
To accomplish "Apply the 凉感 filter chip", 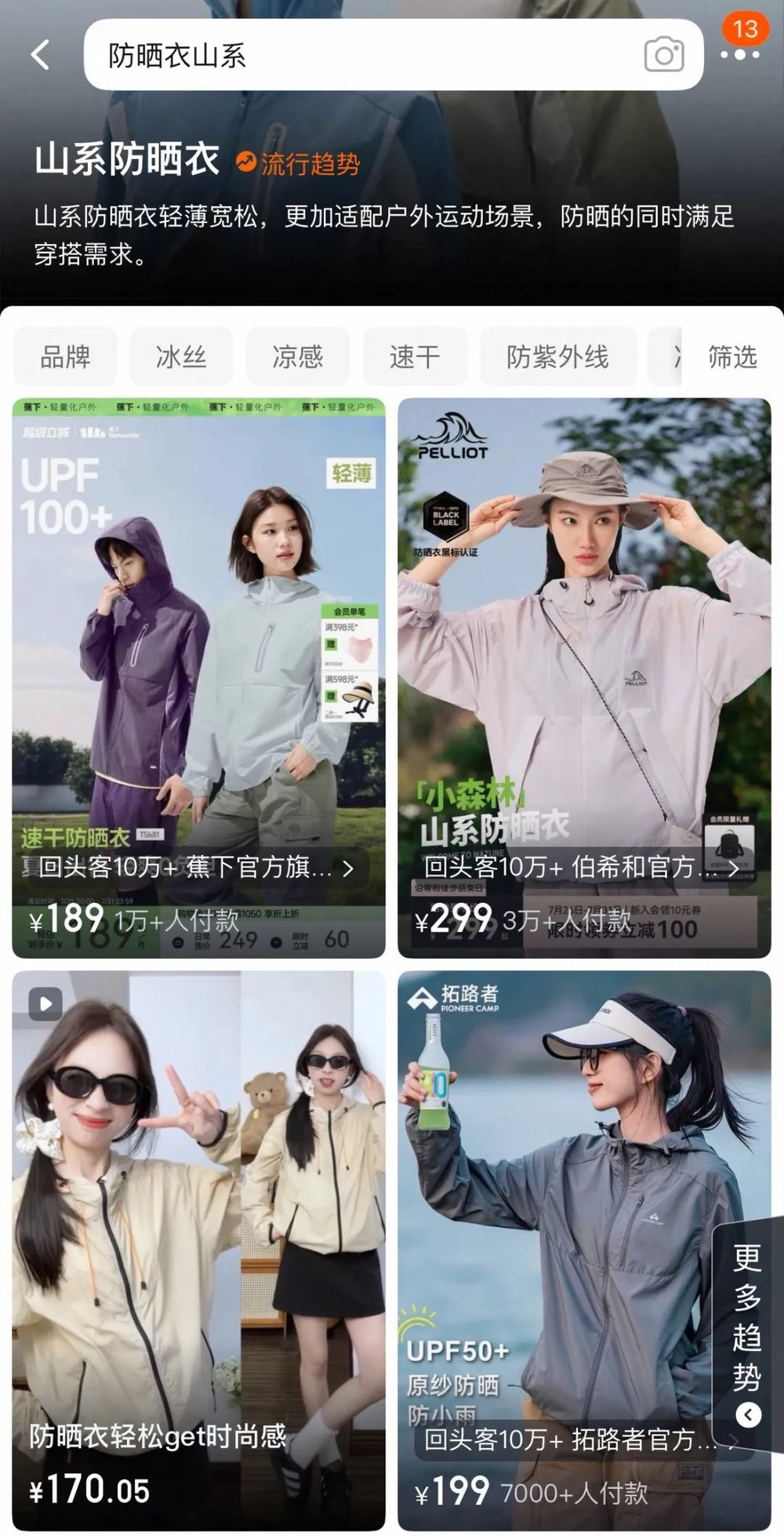I will coord(298,357).
